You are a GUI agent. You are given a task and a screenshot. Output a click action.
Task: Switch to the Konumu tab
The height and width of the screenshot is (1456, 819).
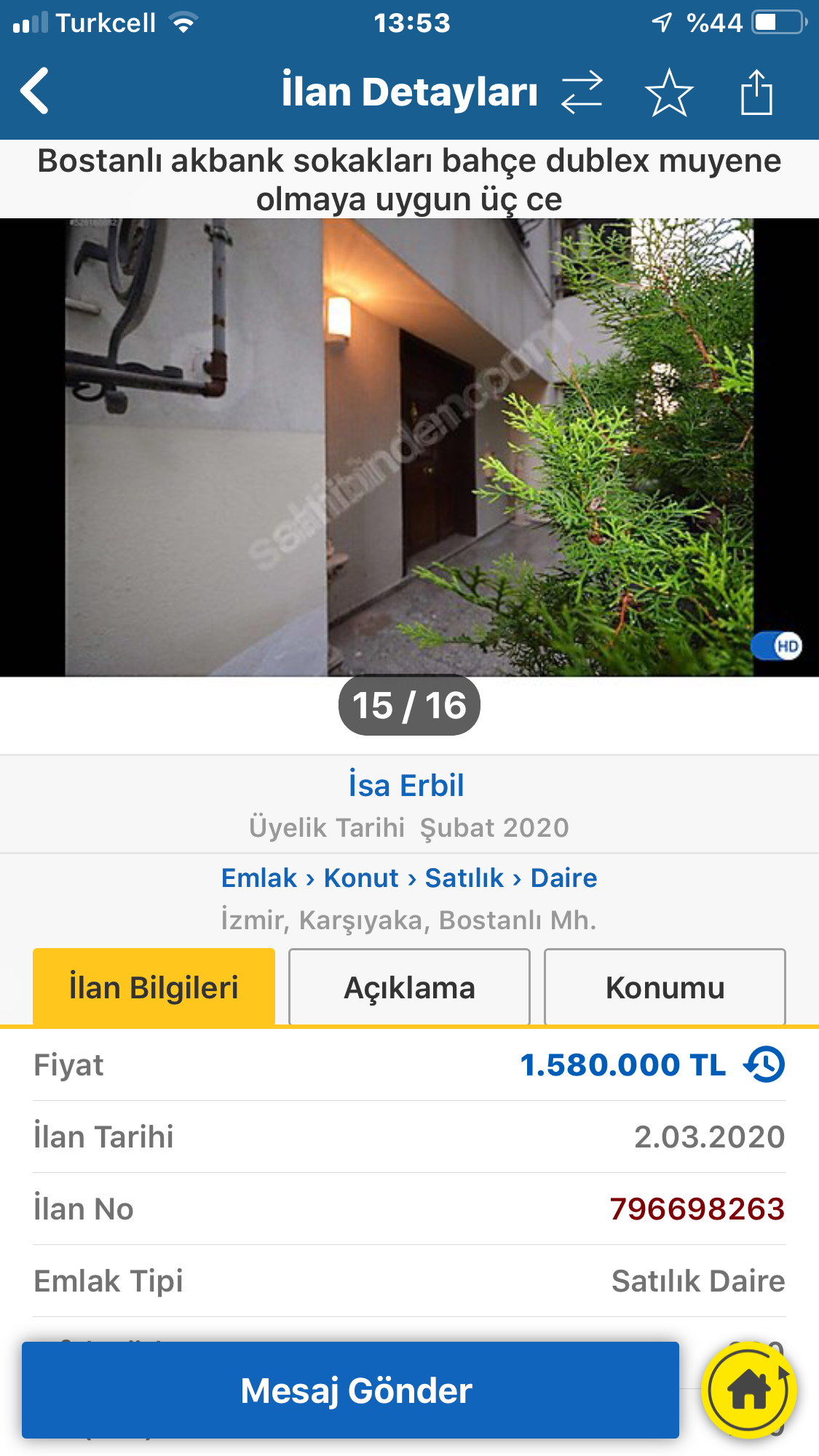click(665, 987)
